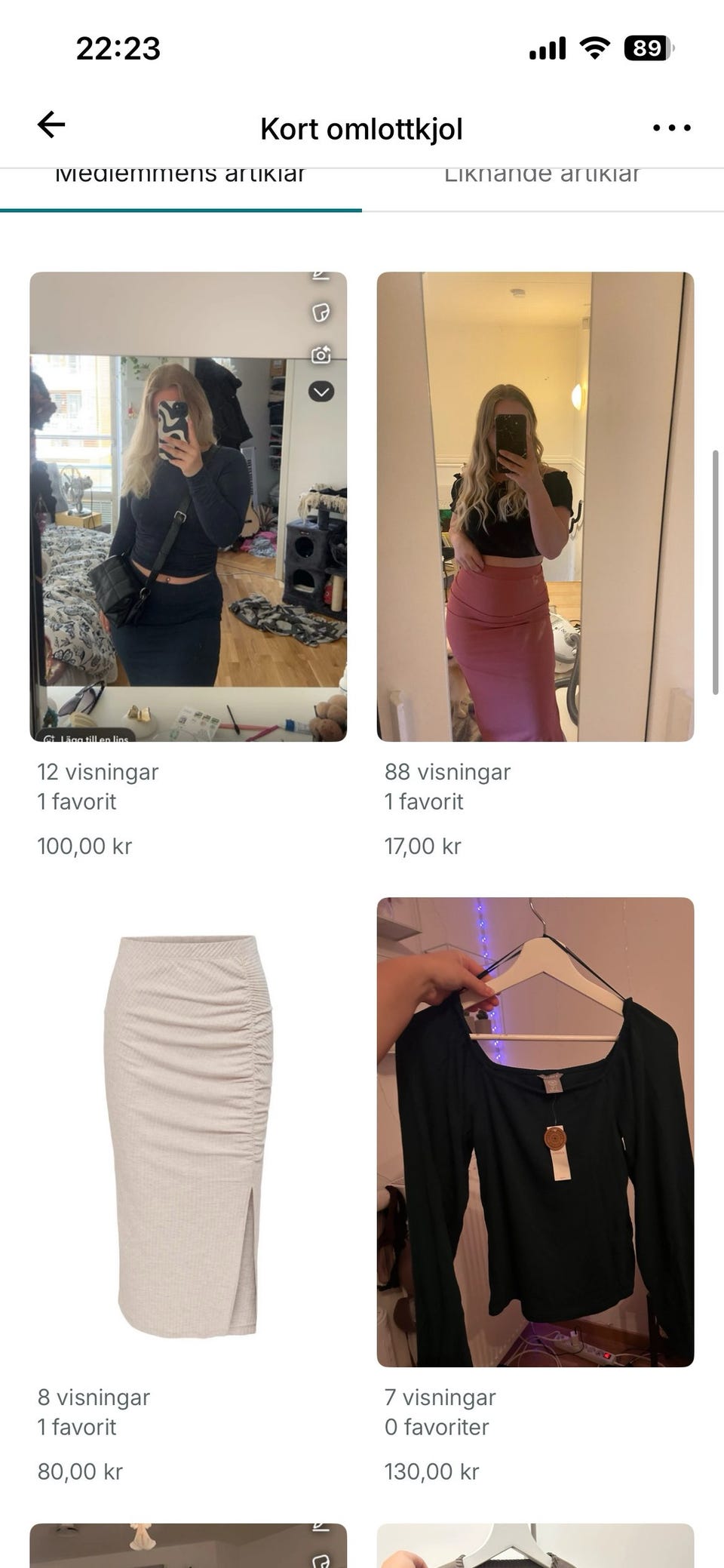Tap the 22:23 clock in the status bar
This screenshot has width=724, height=1568.
(118, 48)
